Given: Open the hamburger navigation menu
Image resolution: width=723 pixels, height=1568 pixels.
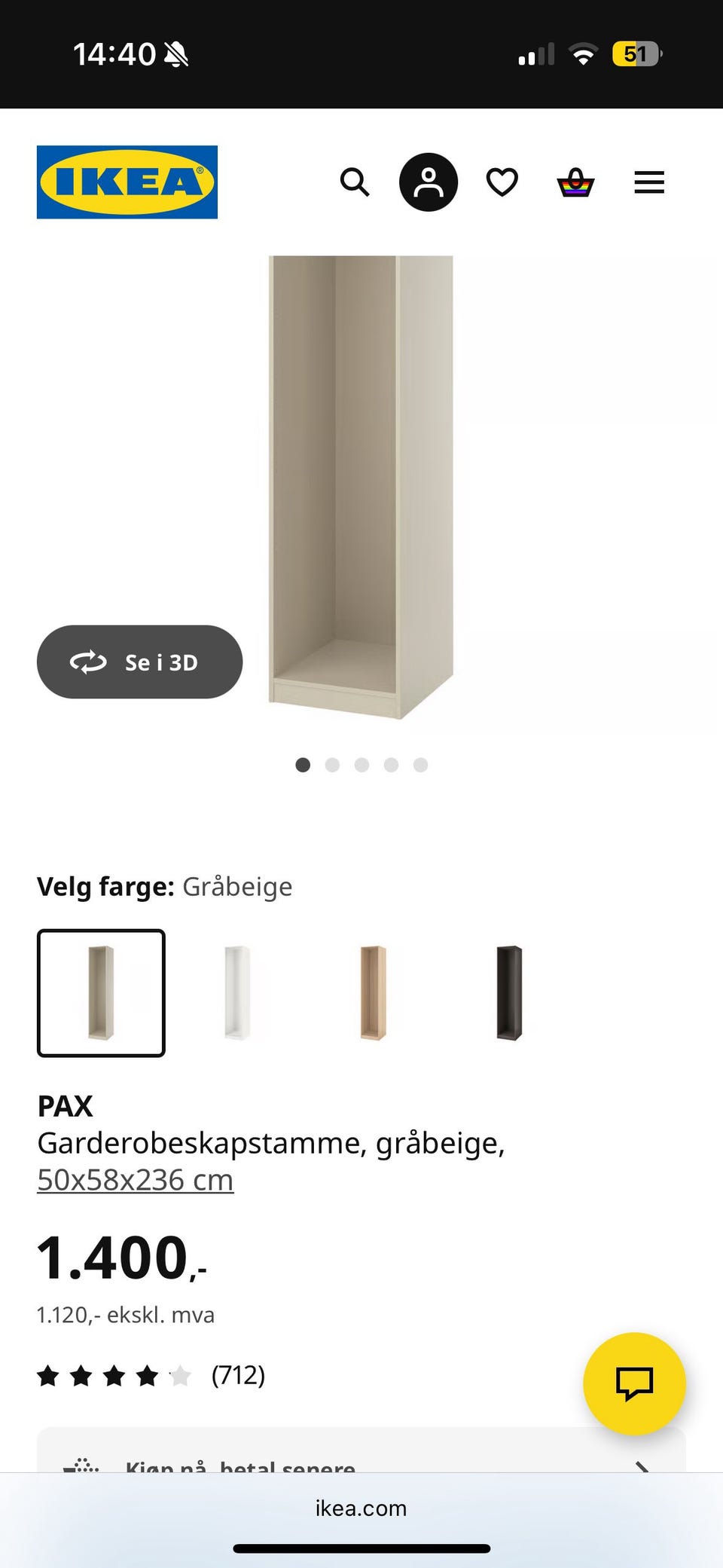Looking at the screenshot, I should (648, 182).
